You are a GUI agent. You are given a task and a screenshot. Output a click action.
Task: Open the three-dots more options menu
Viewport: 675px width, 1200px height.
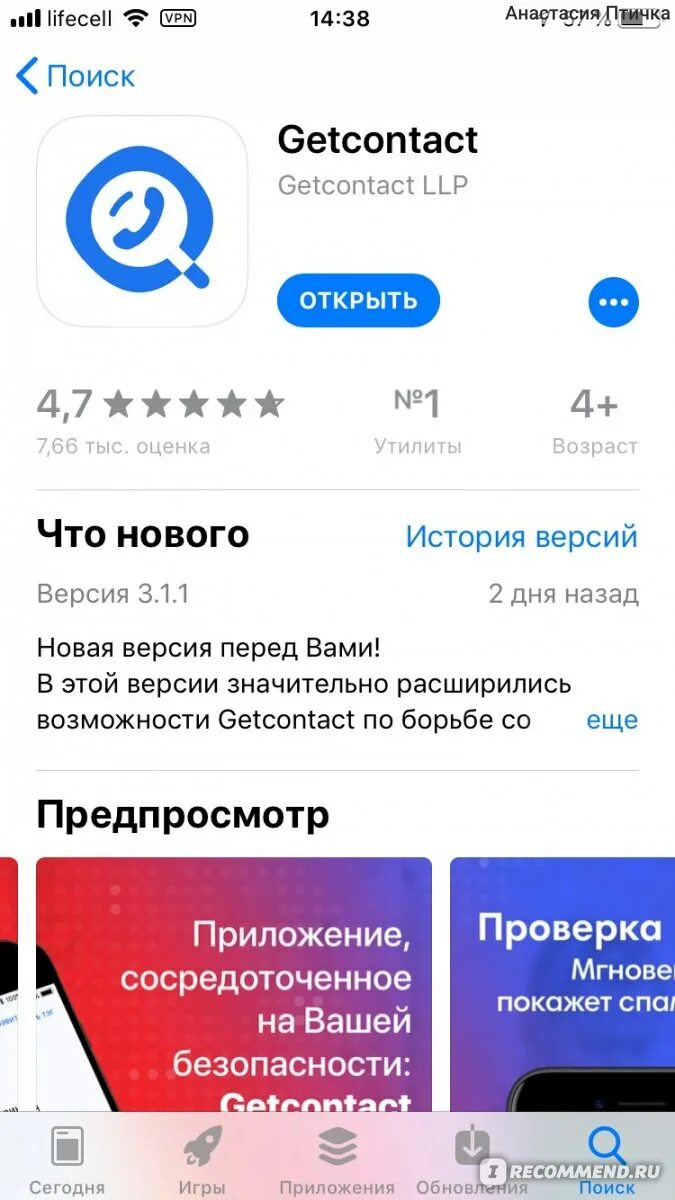click(x=613, y=301)
